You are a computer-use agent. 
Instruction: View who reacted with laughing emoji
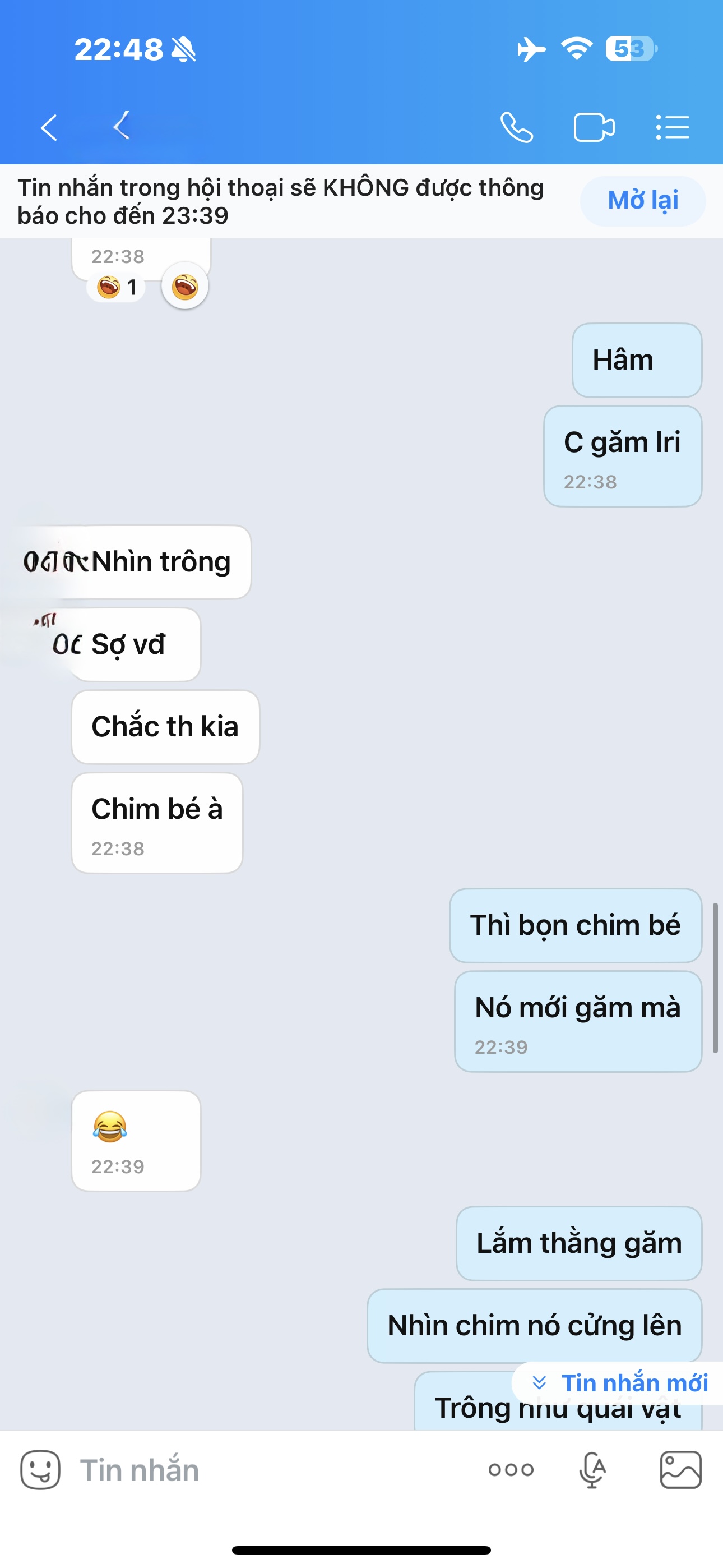pos(116,287)
